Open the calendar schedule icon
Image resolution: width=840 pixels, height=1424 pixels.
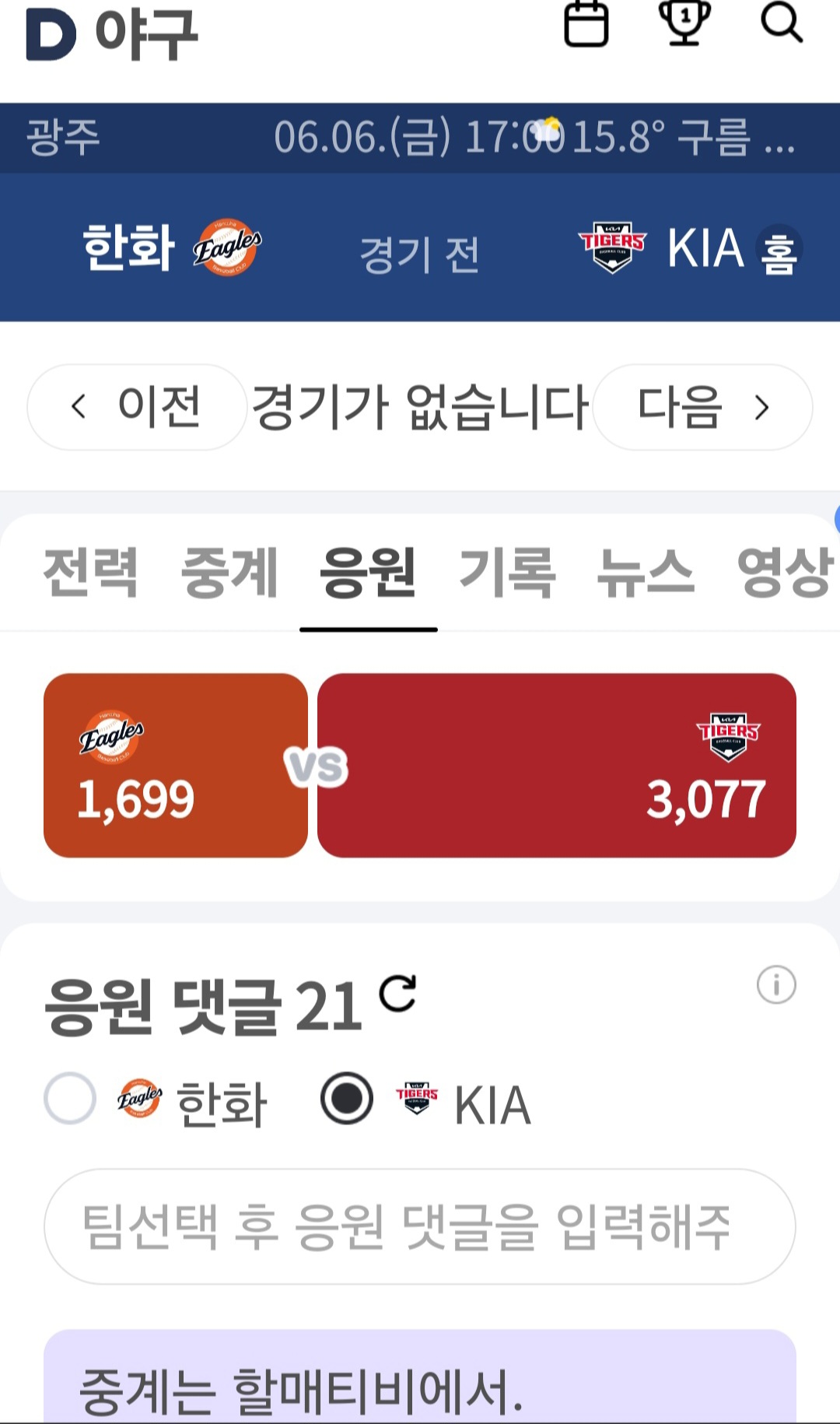pos(586,24)
